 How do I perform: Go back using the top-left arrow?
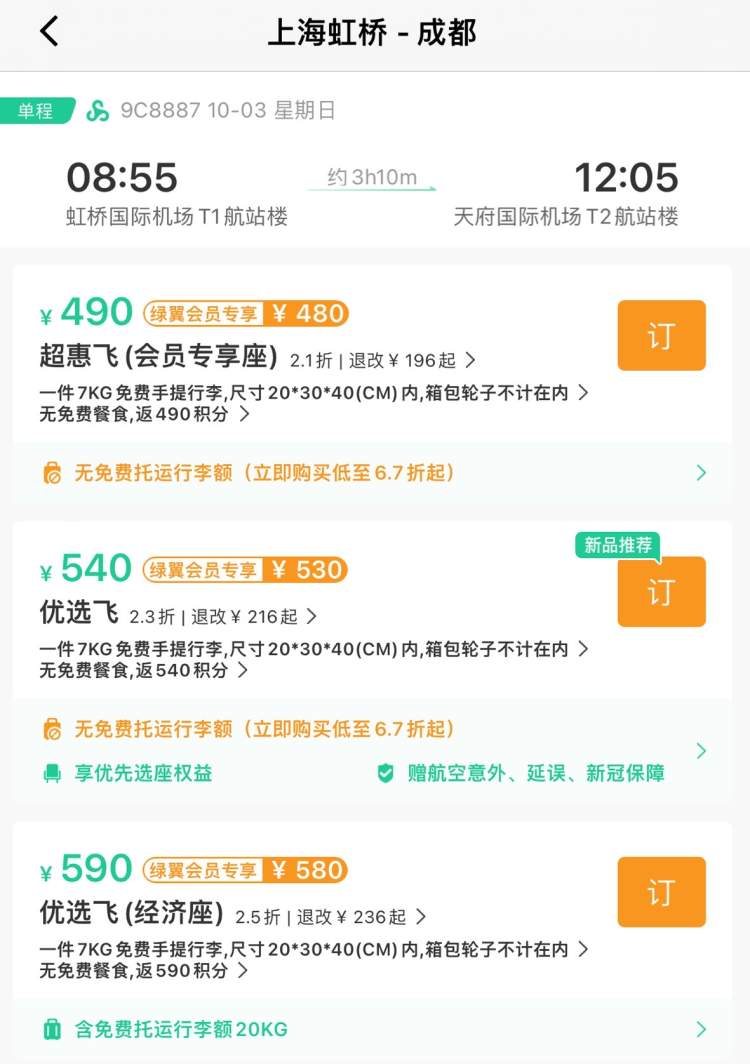point(49,31)
